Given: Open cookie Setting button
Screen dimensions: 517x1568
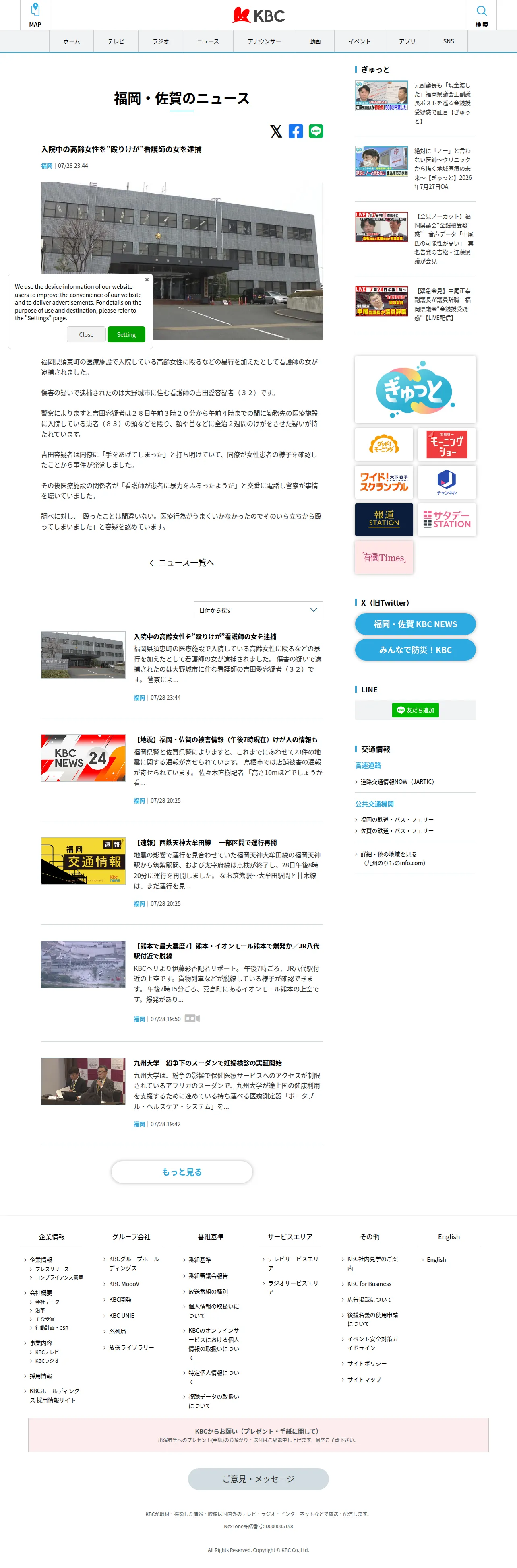Looking at the screenshot, I should click(x=126, y=335).
